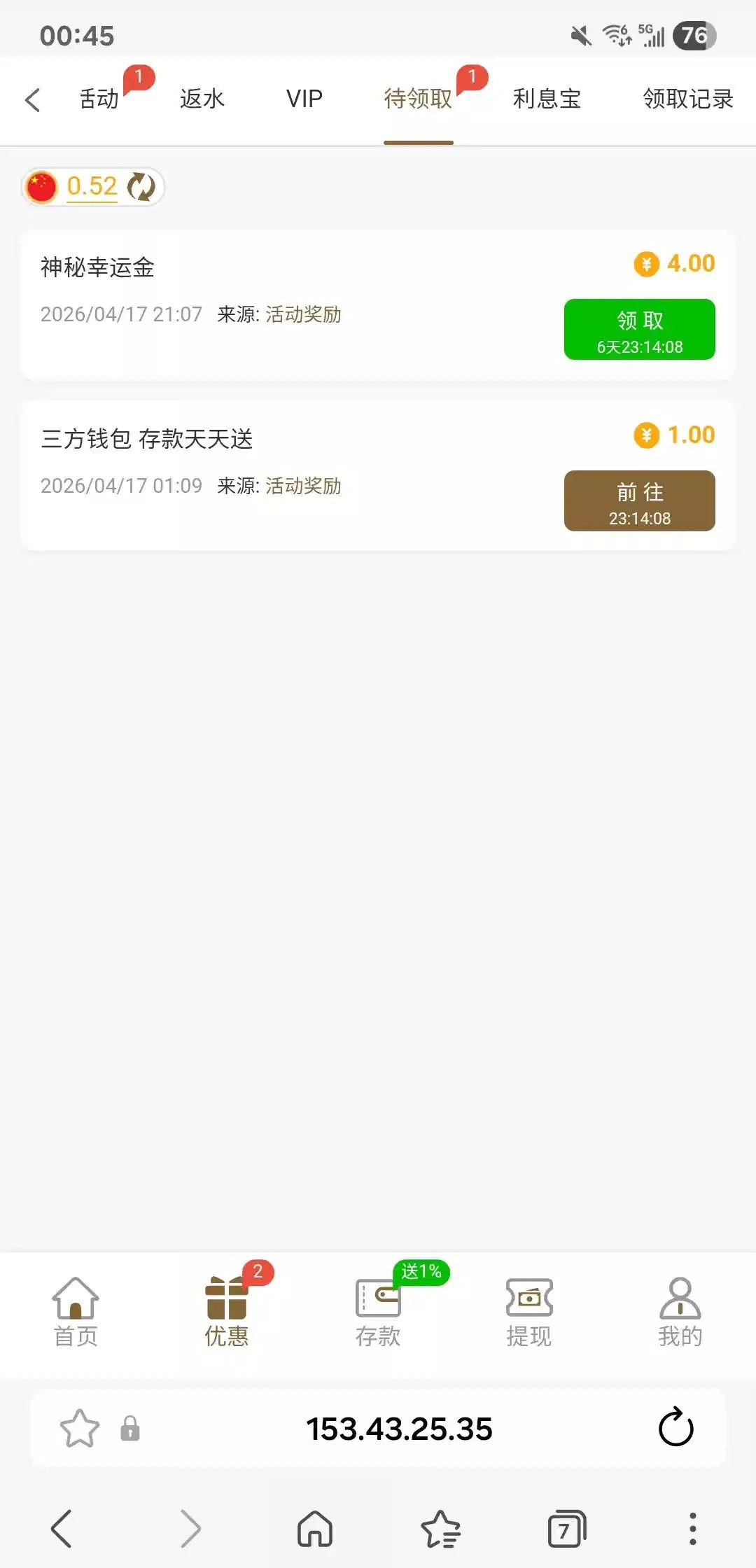The image size is (756, 1568).
Task: Go to 首页 in bottom navigation
Action: pos(76,1312)
